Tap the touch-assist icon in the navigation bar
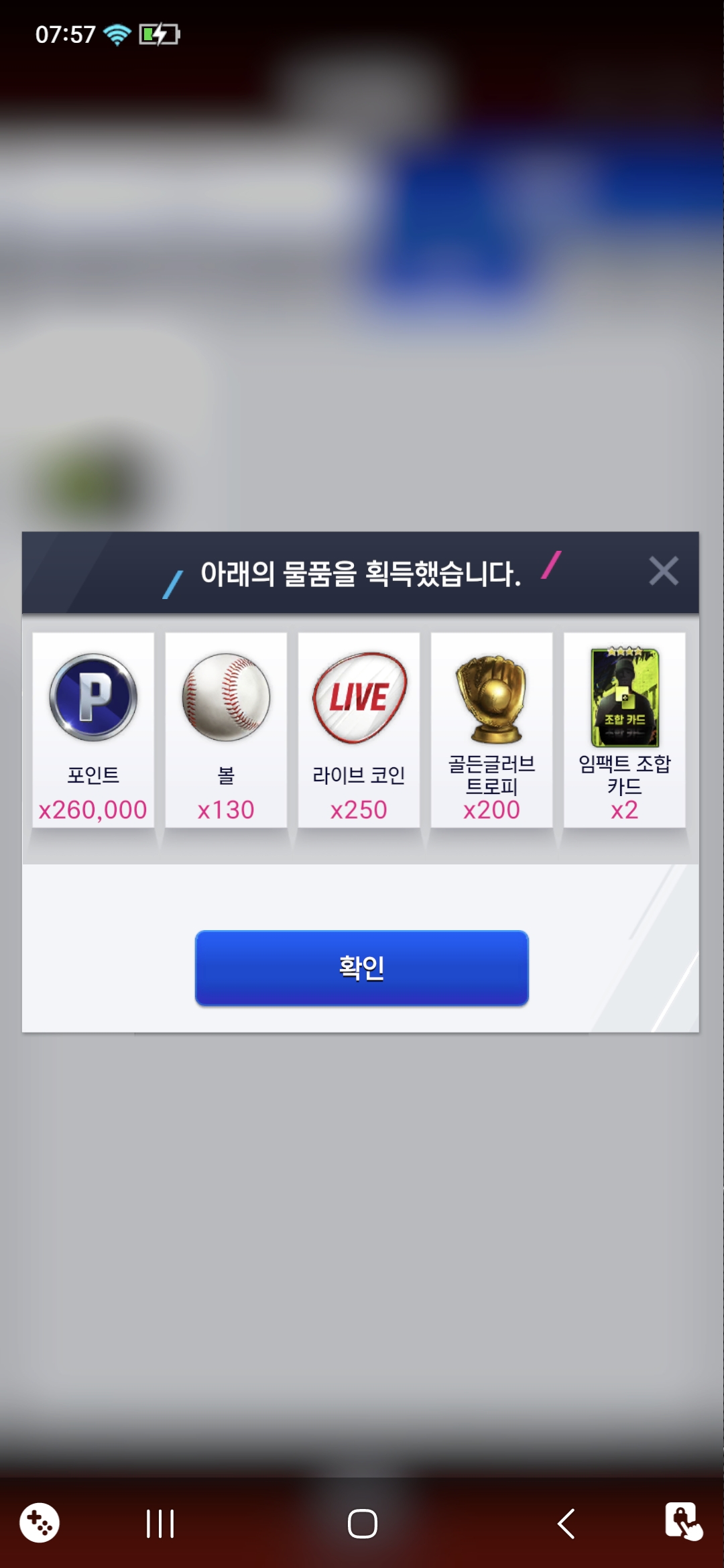 682,1521
